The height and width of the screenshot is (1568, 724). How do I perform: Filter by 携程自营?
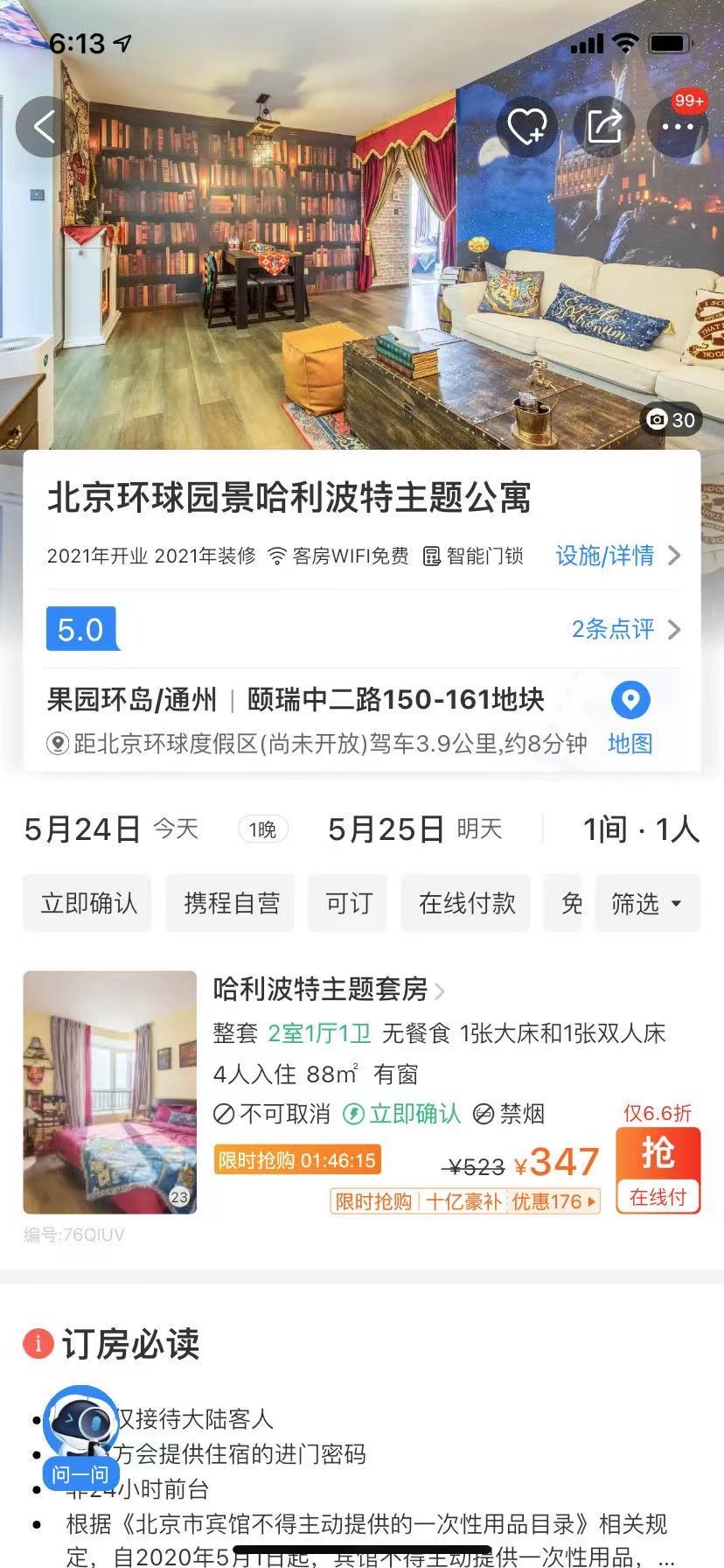click(x=231, y=903)
